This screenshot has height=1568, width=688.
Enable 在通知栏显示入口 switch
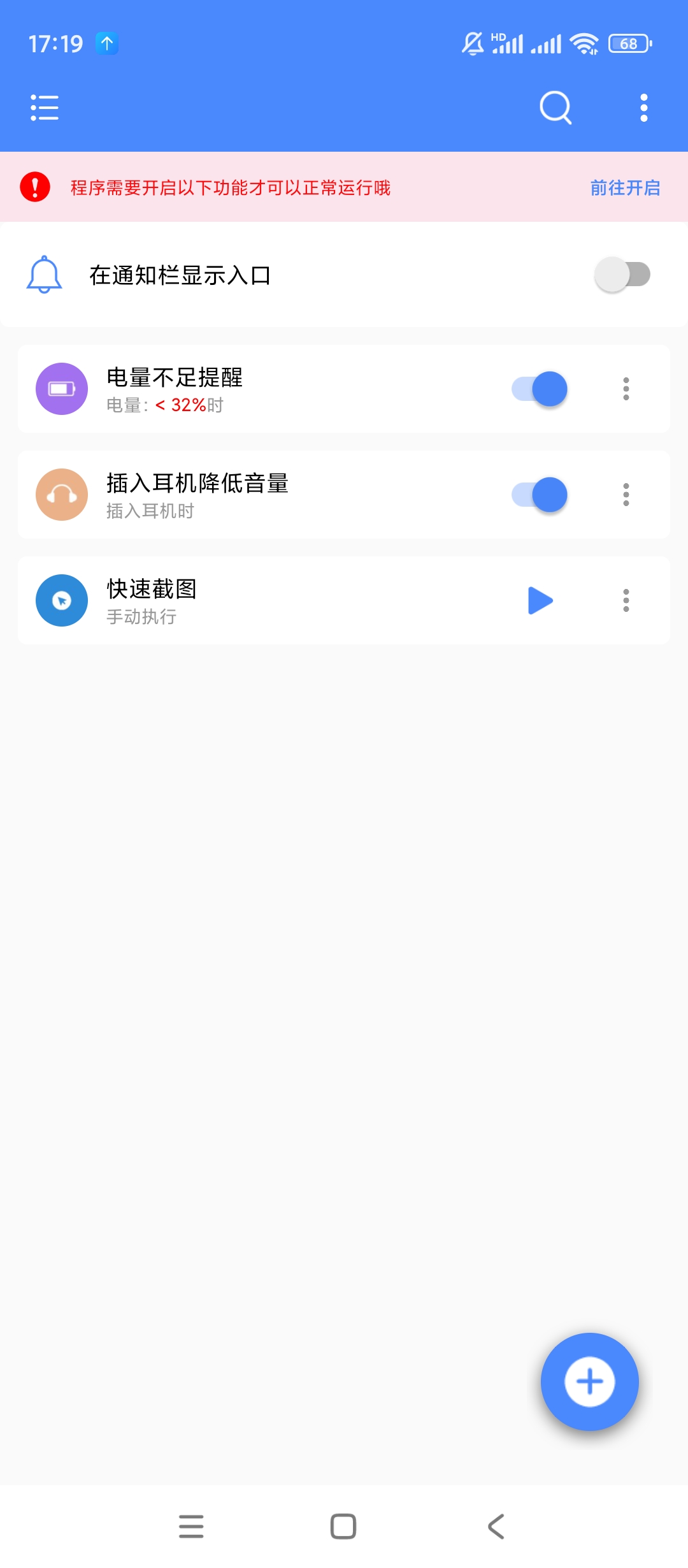coord(622,274)
